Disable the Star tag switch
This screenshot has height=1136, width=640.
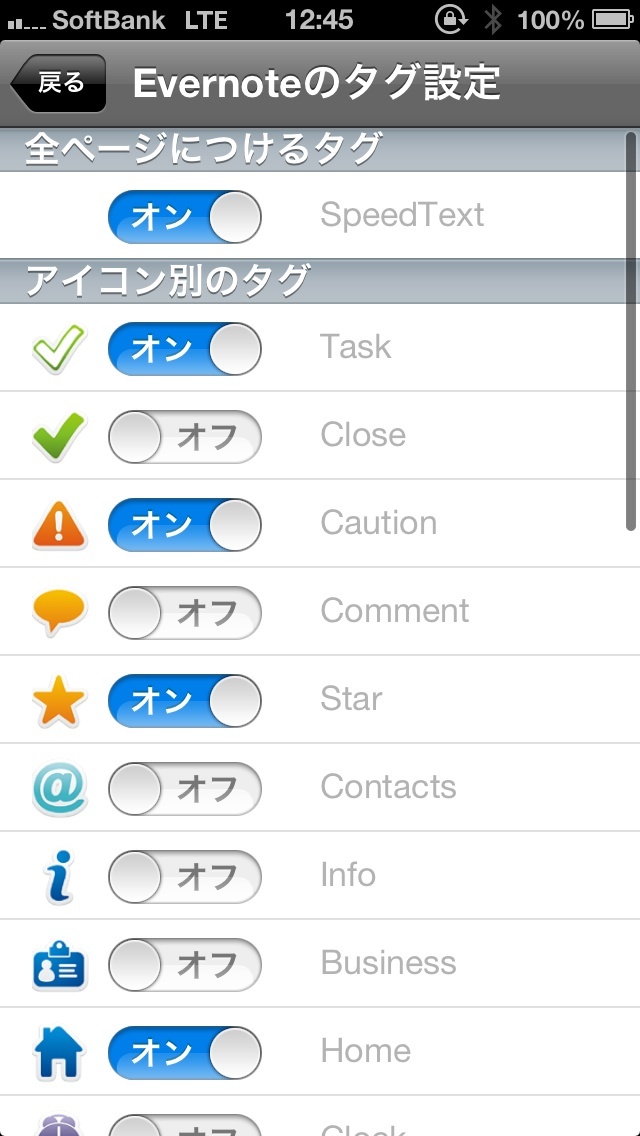(x=184, y=700)
